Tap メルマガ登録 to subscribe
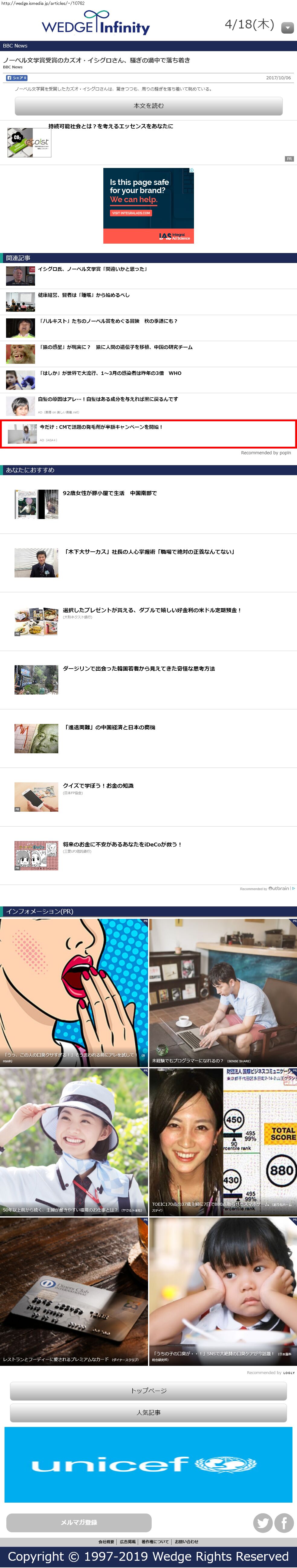Viewport: 297px width, 1568px height. click(78, 1522)
